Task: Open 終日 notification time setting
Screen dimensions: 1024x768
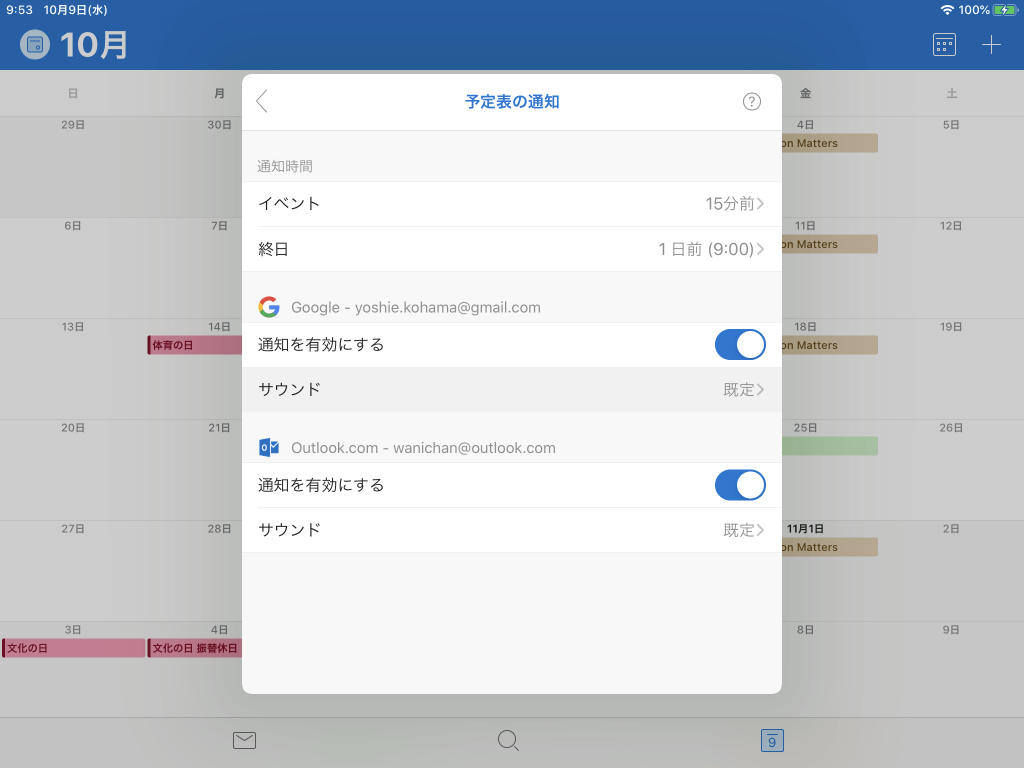Action: [511, 249]
